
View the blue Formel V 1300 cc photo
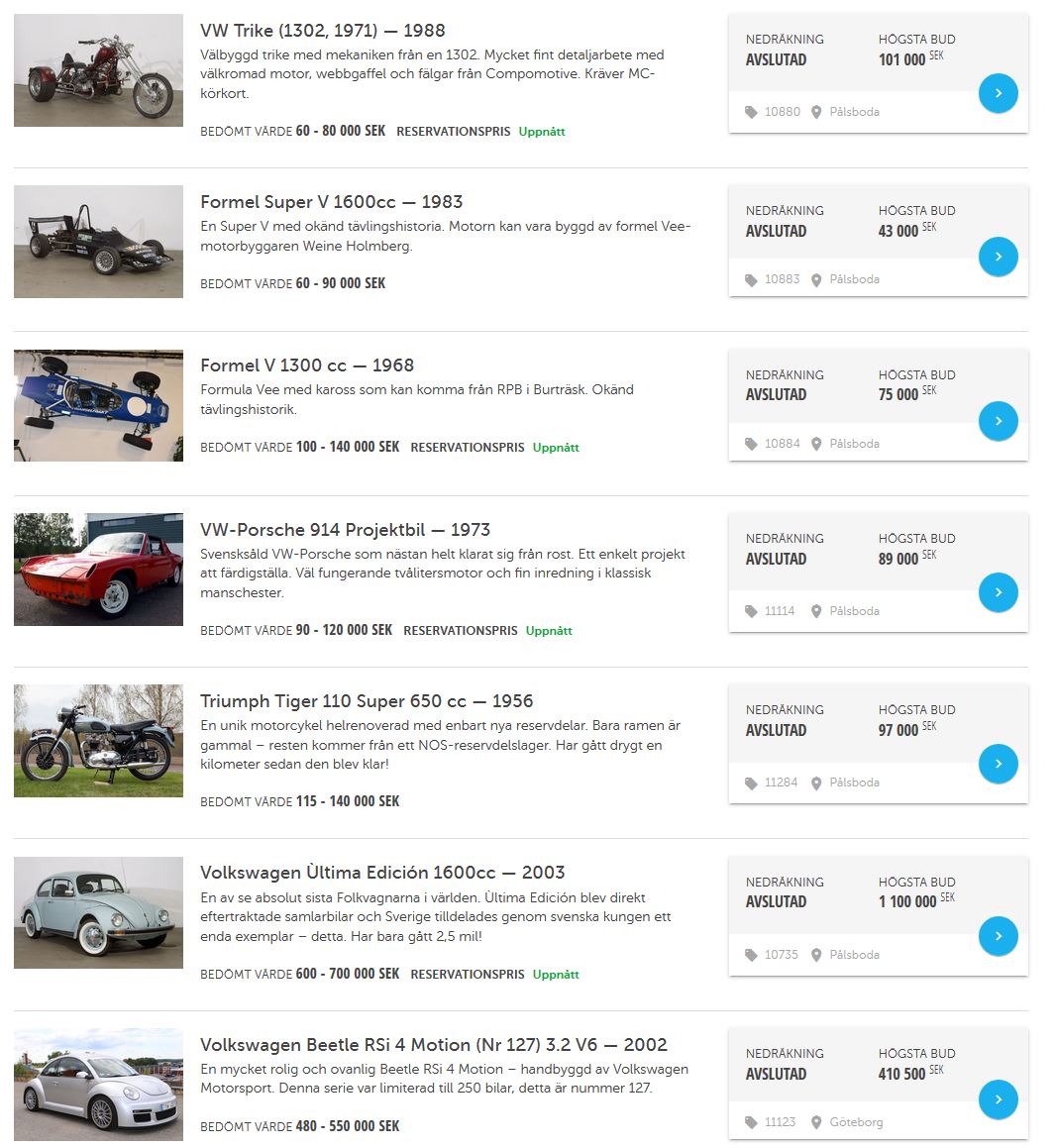pos(98,405)
